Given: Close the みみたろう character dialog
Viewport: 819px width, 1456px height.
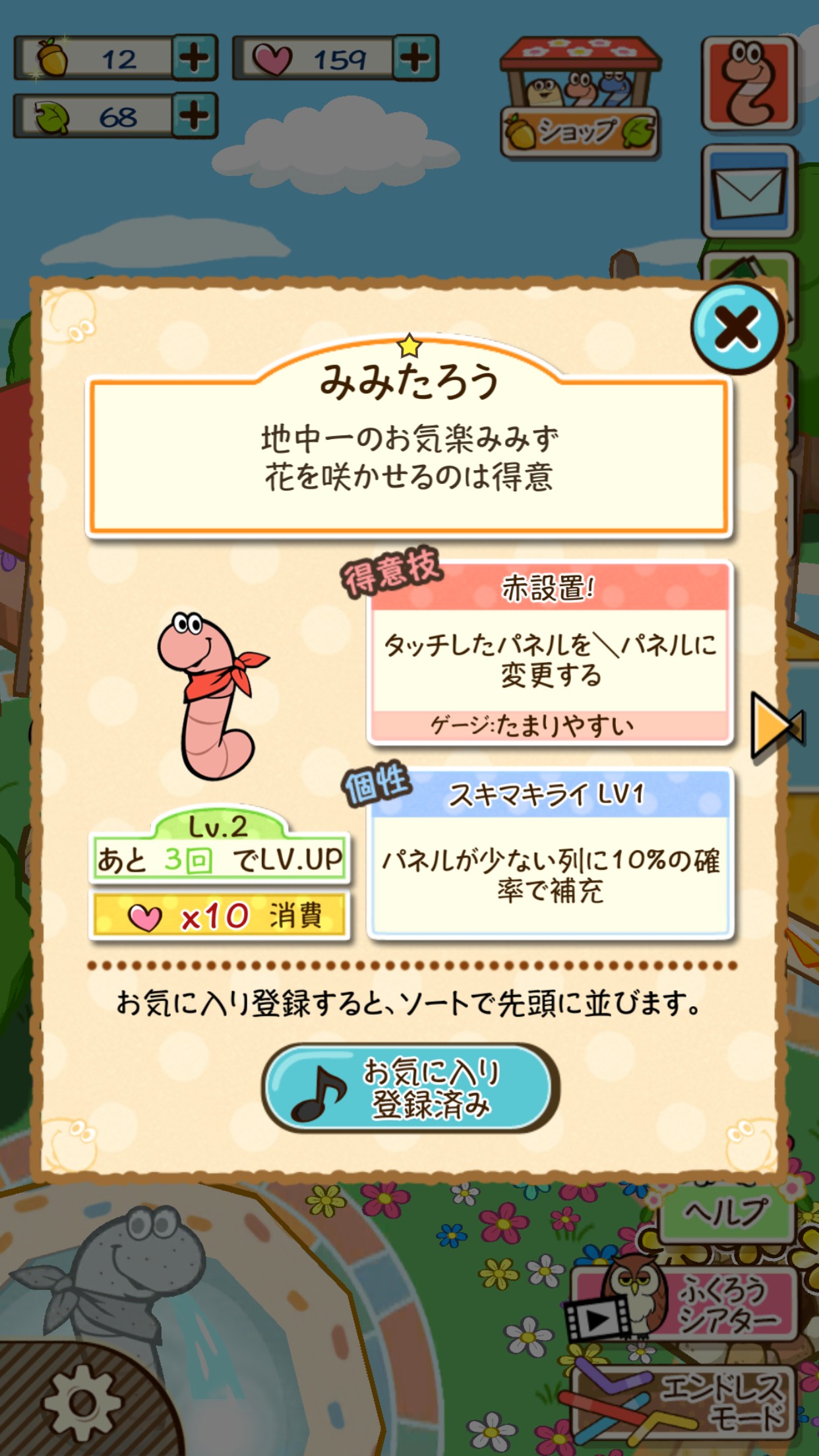Looking at the screenshot, I should 737,328.
